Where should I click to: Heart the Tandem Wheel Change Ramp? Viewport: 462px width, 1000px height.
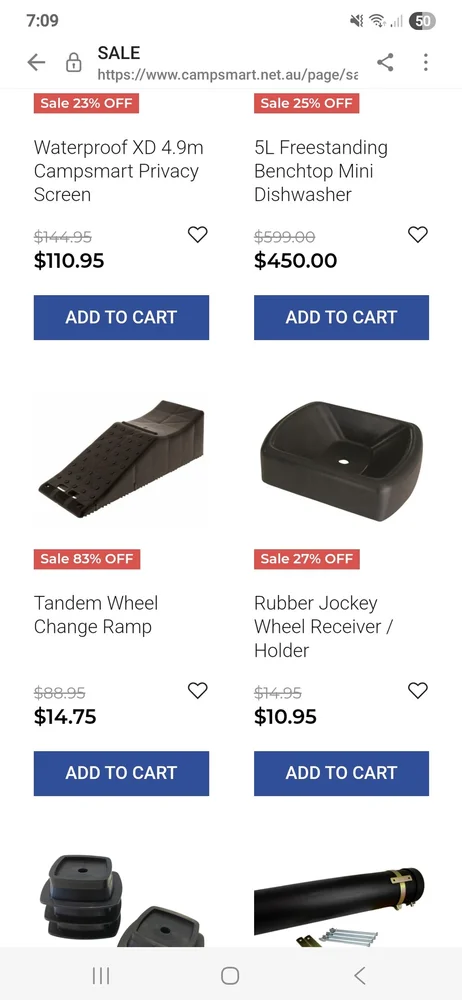click(198, 690)
